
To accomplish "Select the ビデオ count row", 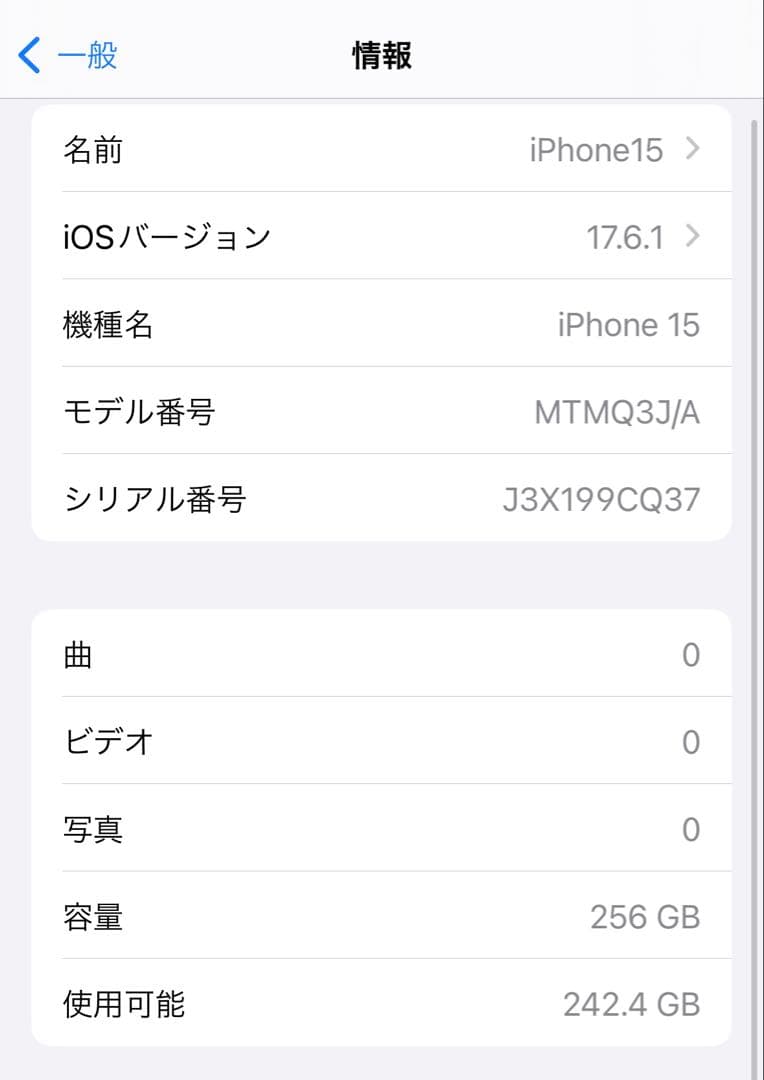I will pyautogui.click(x=380, y=742).
